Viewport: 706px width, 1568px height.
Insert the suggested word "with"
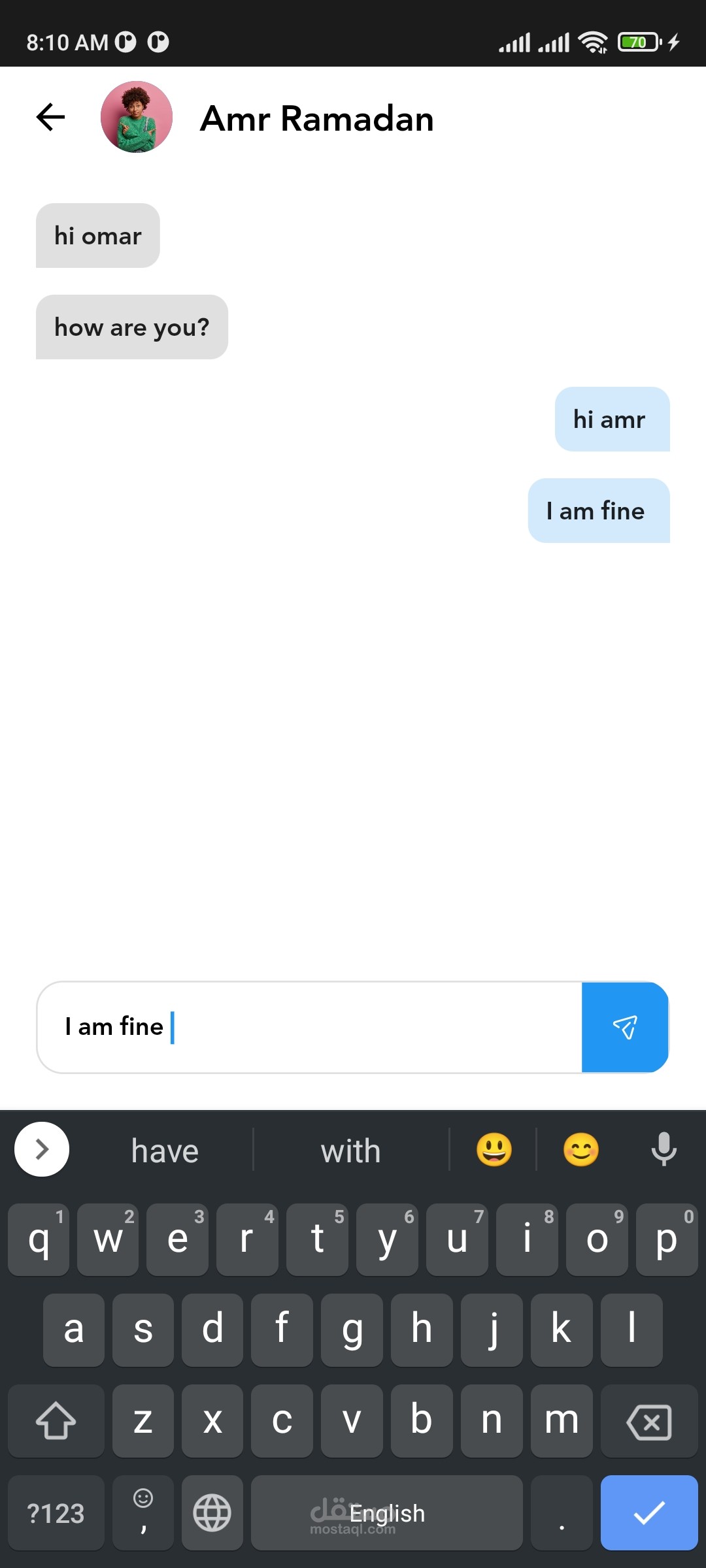point(350,1151)
